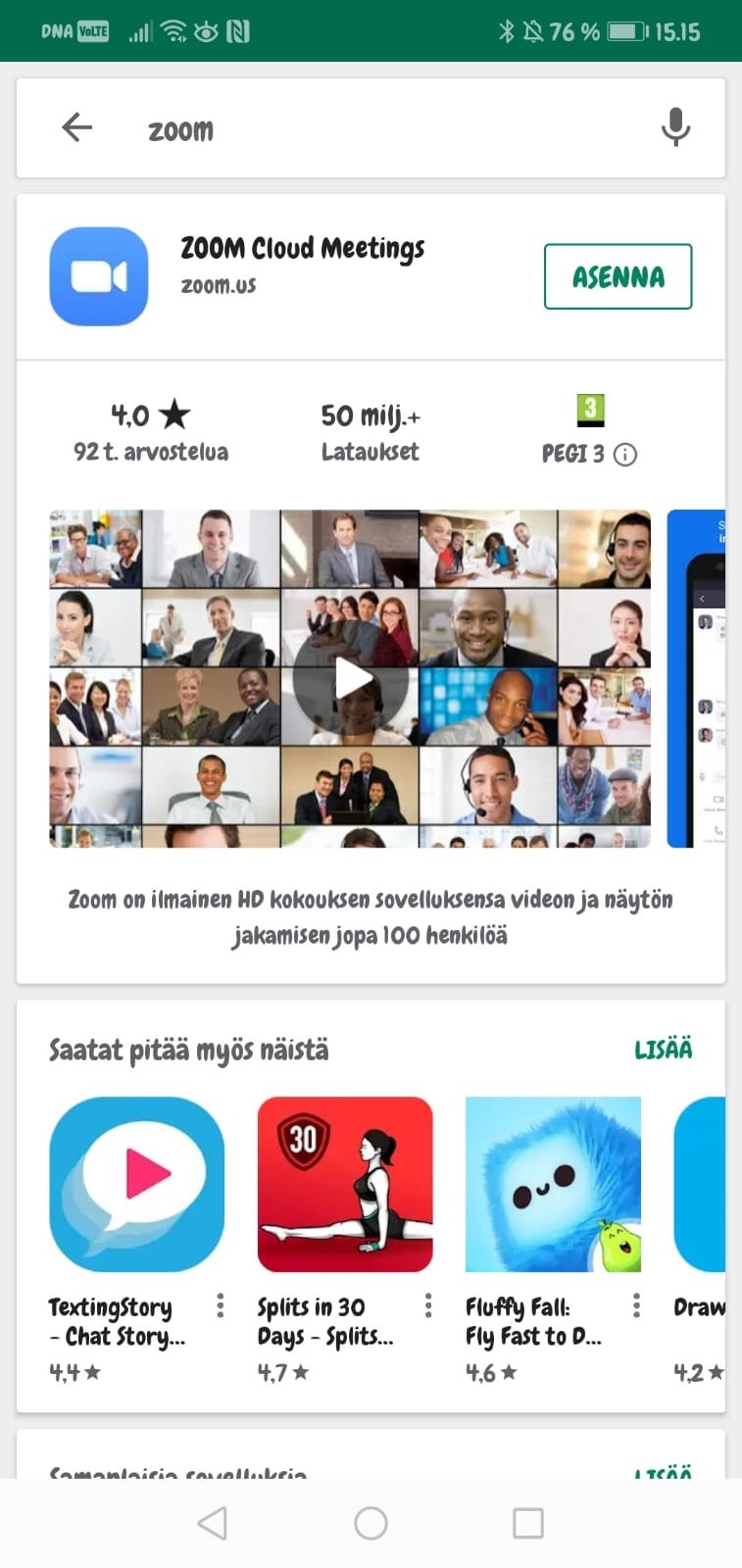The width and height of the screenshot is (742, 1568).
Task: Show PEGI 3 rating info
Action: pos(625,455)
